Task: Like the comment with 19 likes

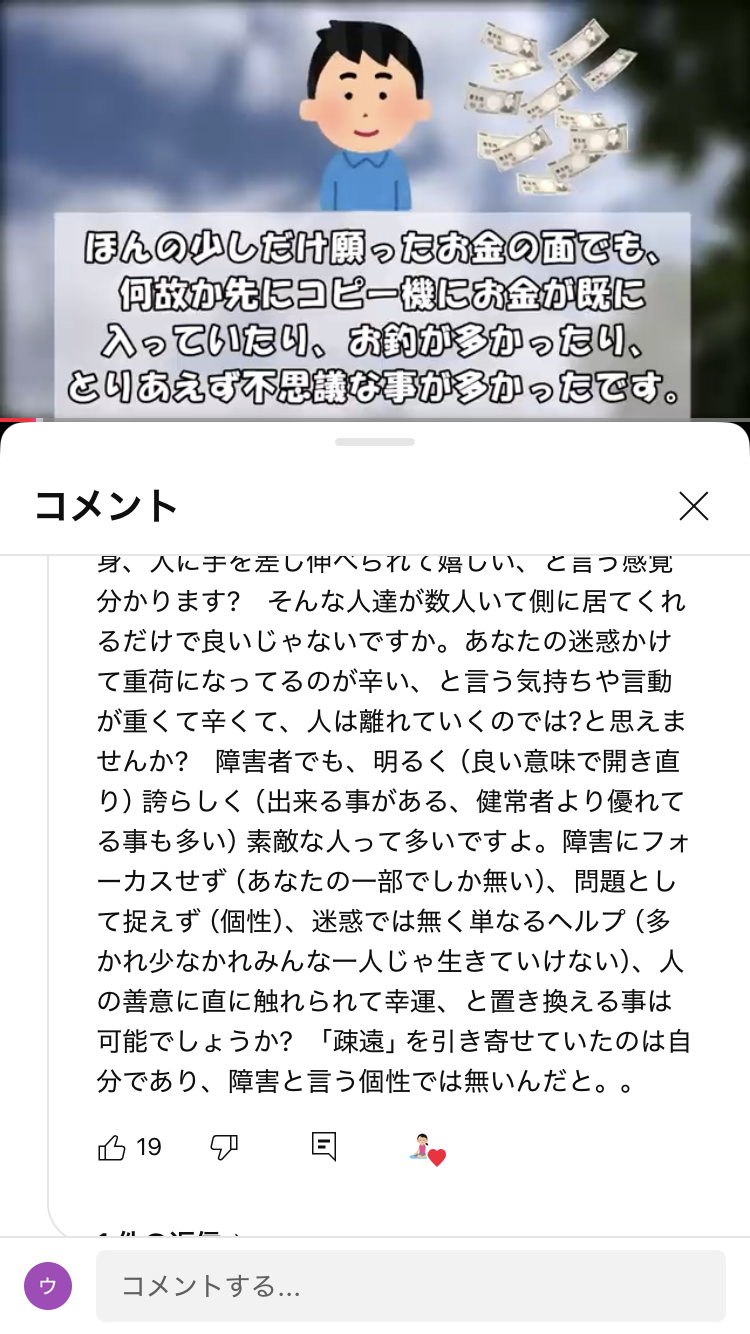Action: 112,1147
